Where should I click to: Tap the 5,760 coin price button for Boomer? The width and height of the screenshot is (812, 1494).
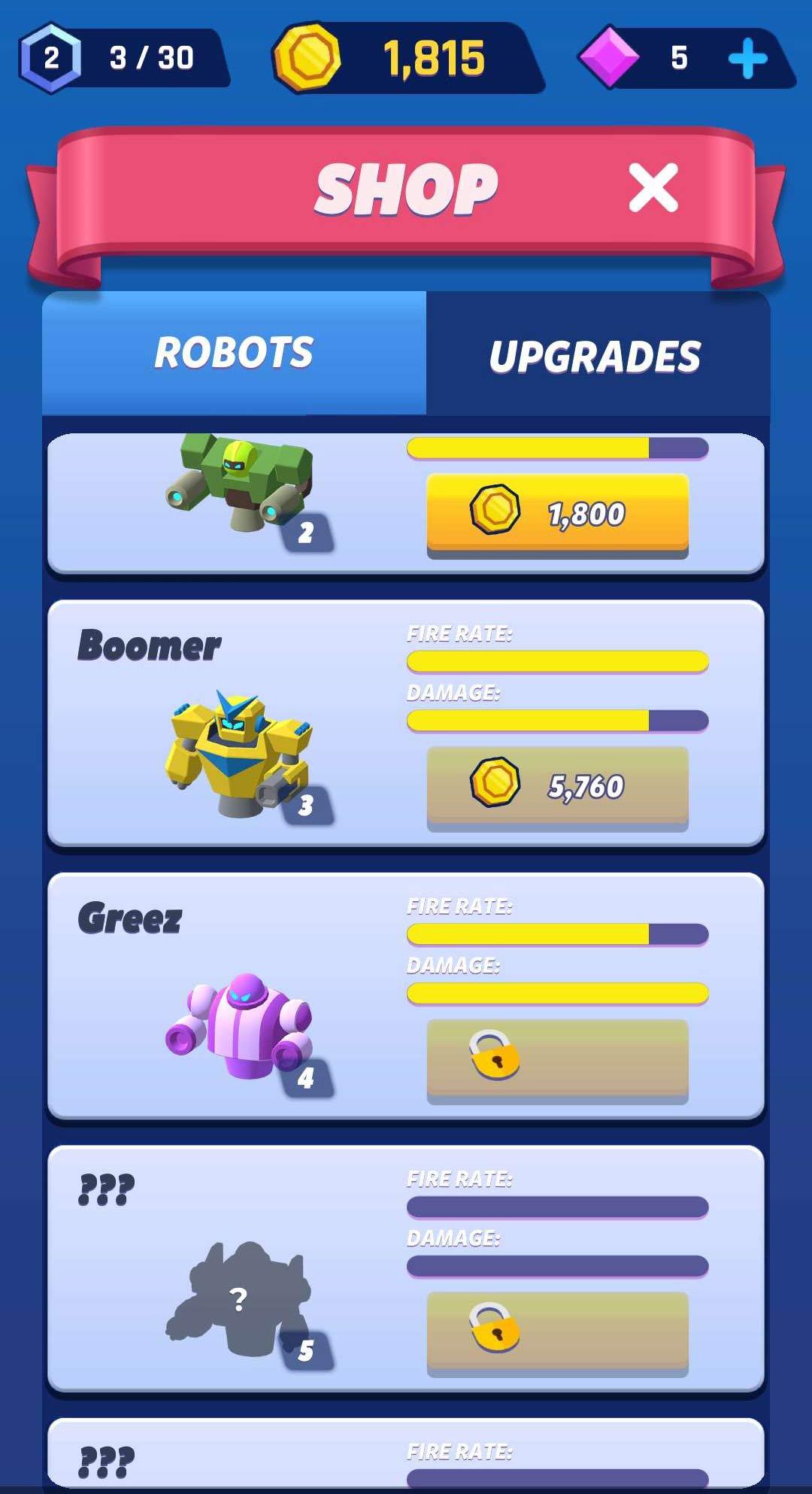[557, 786]
